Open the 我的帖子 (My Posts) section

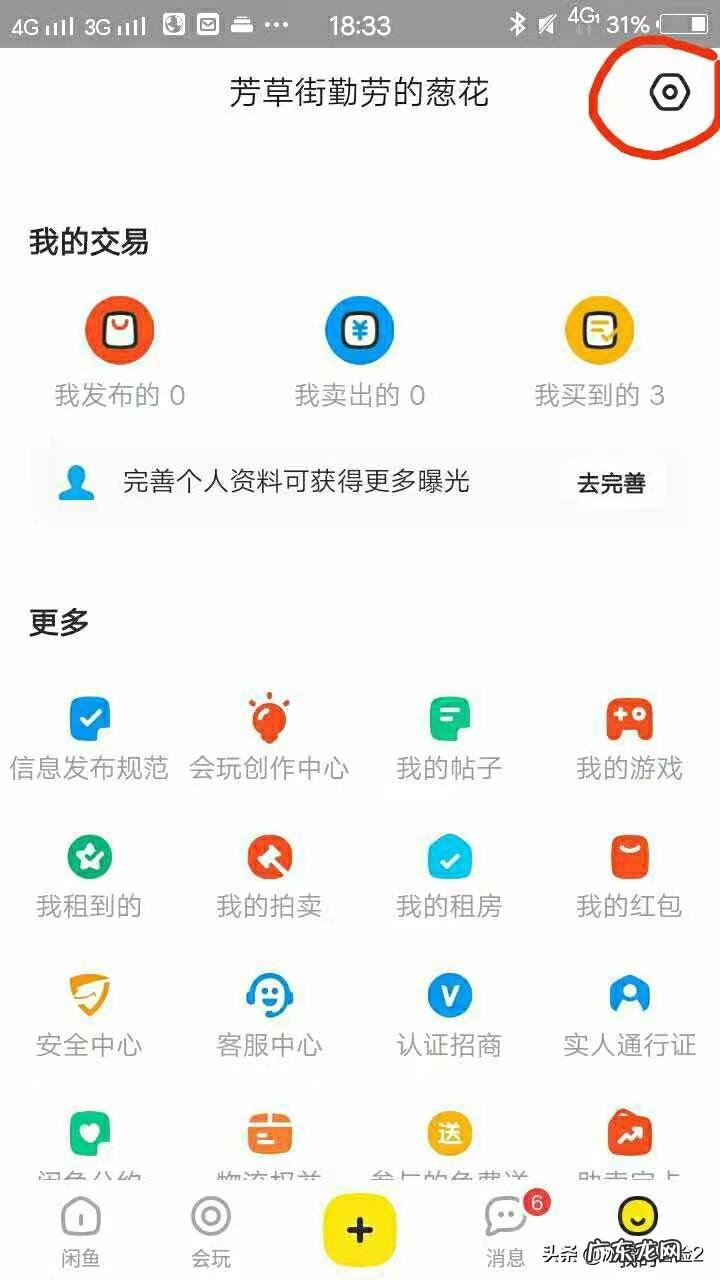coord(448,735)
